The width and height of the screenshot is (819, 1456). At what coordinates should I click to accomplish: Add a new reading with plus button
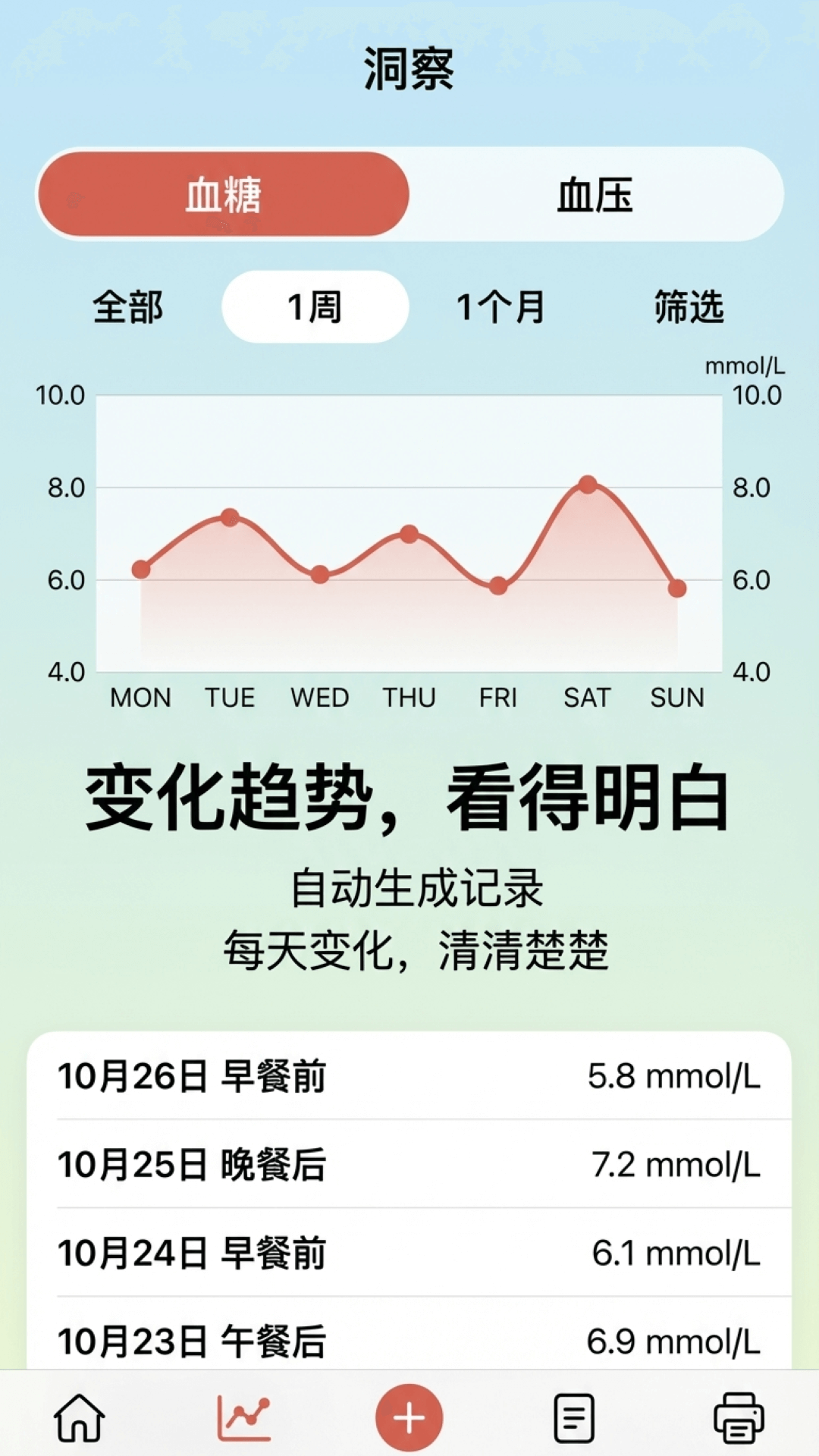tap(409, 1417)
